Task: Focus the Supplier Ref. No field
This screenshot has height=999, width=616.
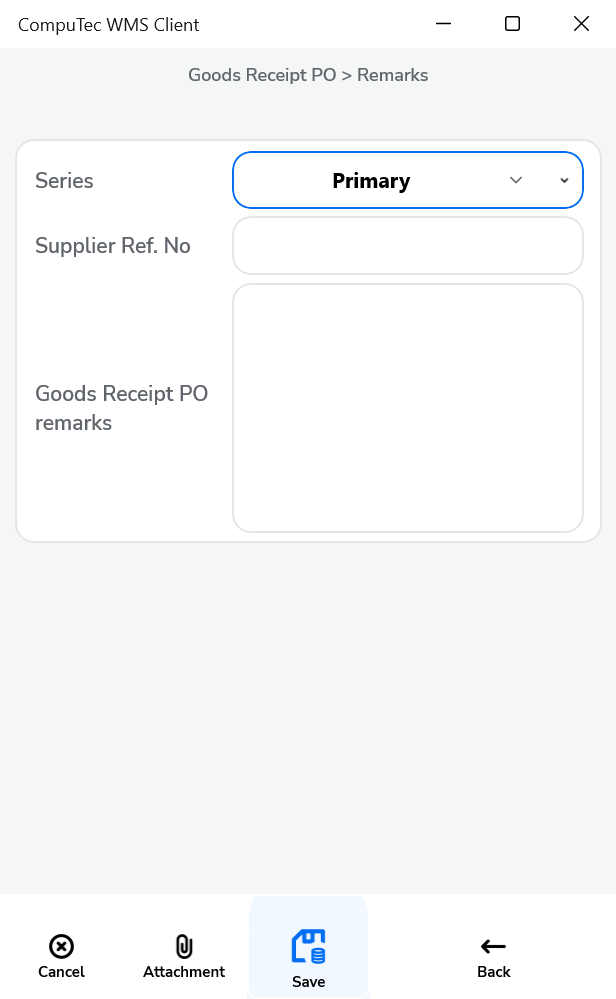Action: pos(407,245)
